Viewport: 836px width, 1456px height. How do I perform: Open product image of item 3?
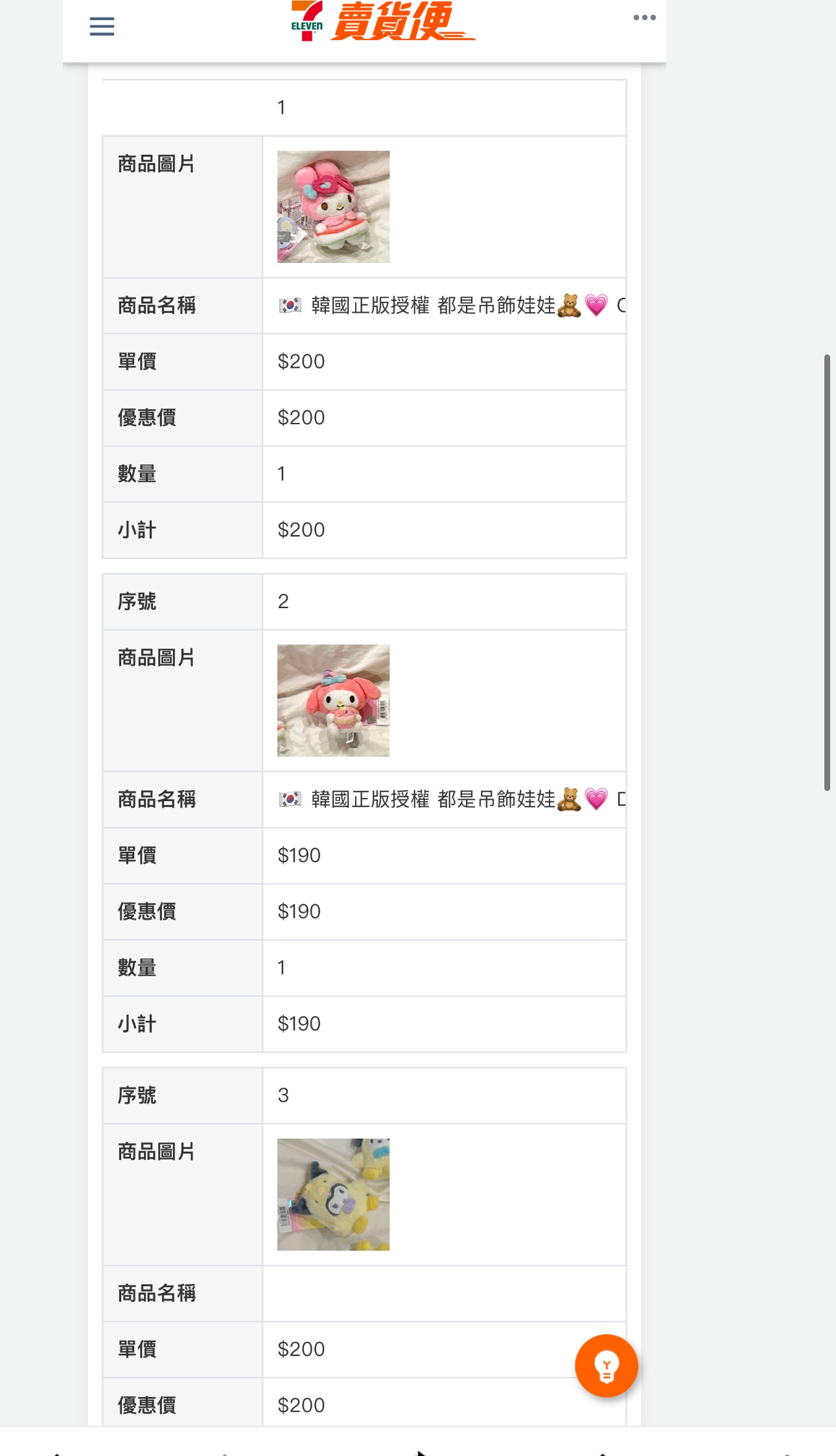tap(333, 1194)
